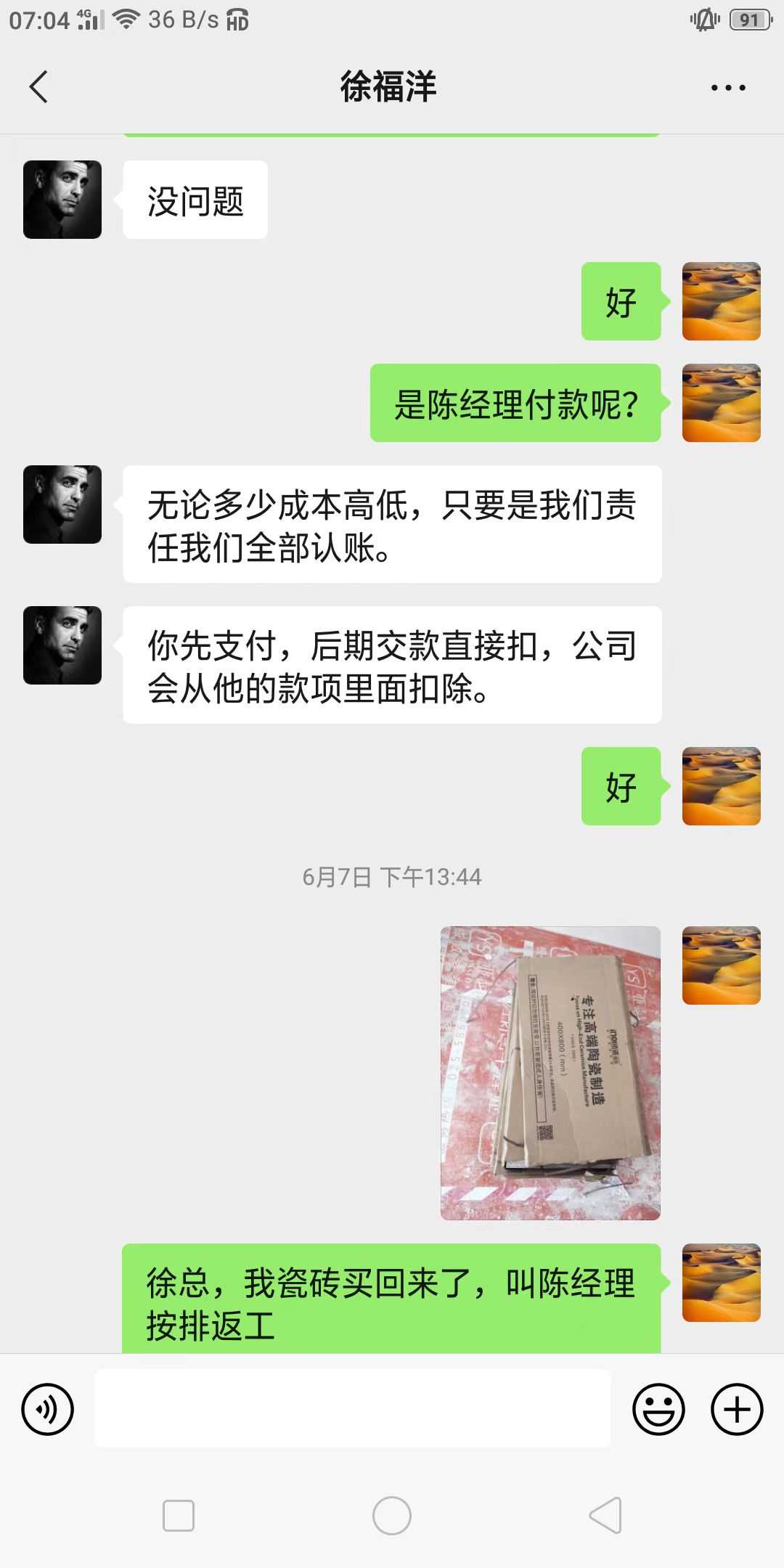Open contact avatar beside 没问题 message

click(x=62, y=200)
